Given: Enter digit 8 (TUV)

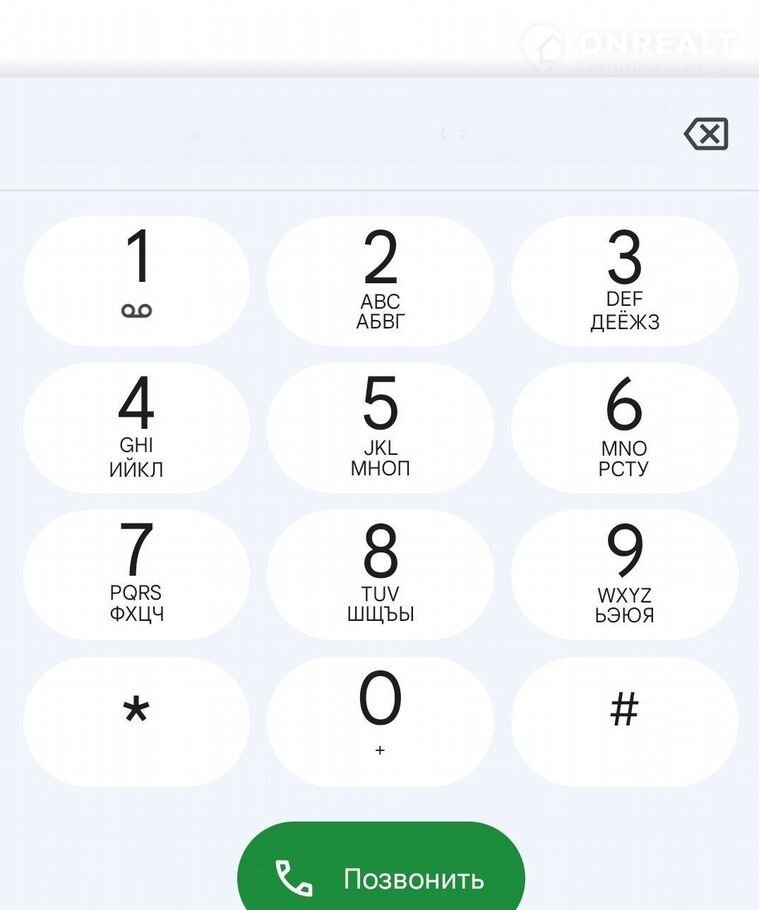Looking at the screenshot, I should (380, 574).
